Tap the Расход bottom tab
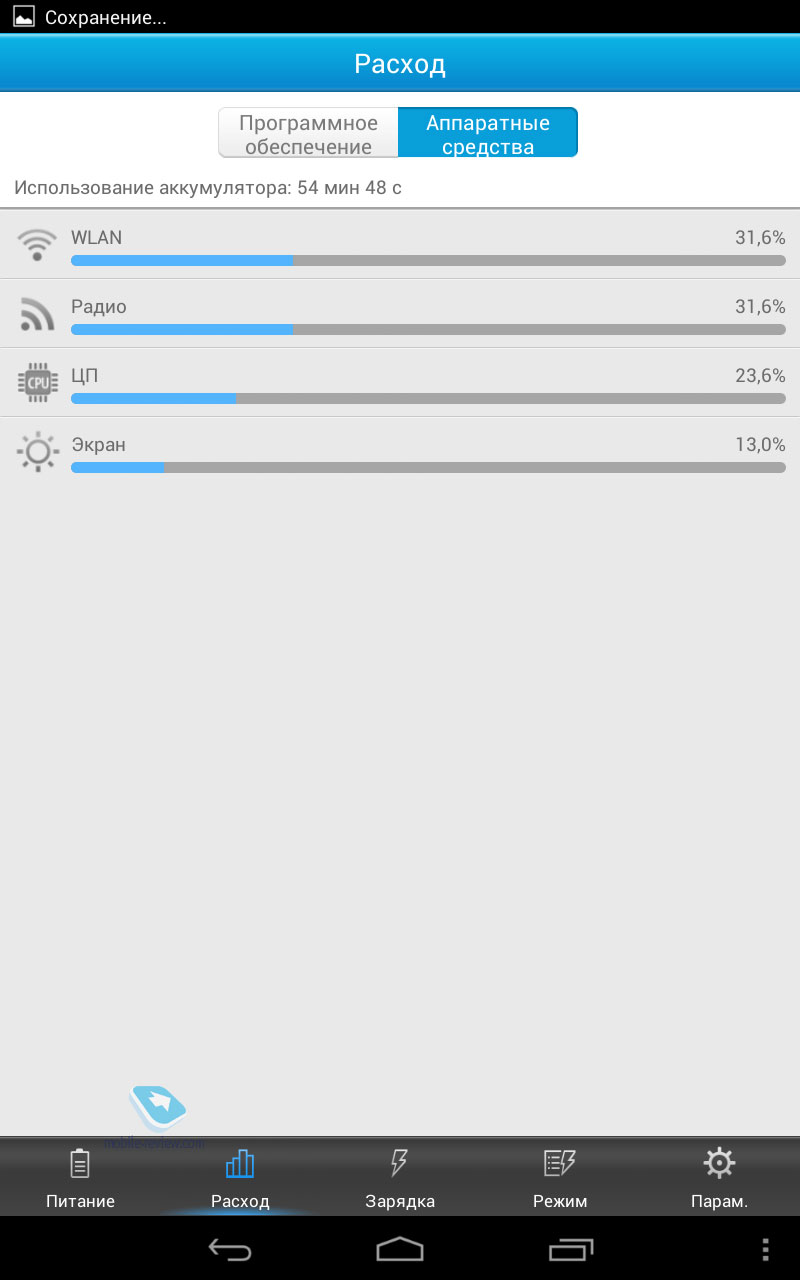800x1280 pixels. tap(240, 1178)
